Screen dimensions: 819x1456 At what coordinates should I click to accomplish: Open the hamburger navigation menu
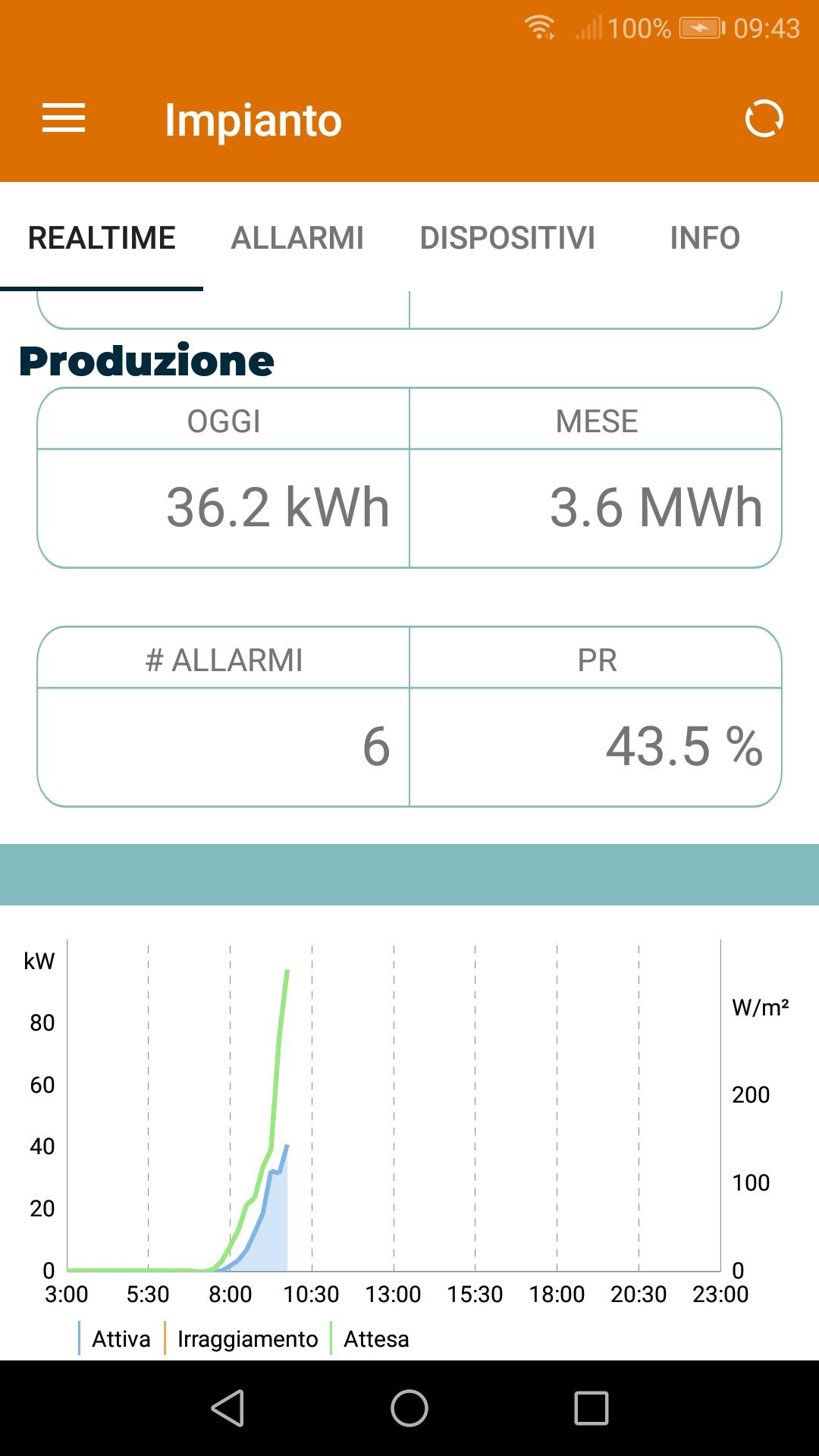point(64,118)
